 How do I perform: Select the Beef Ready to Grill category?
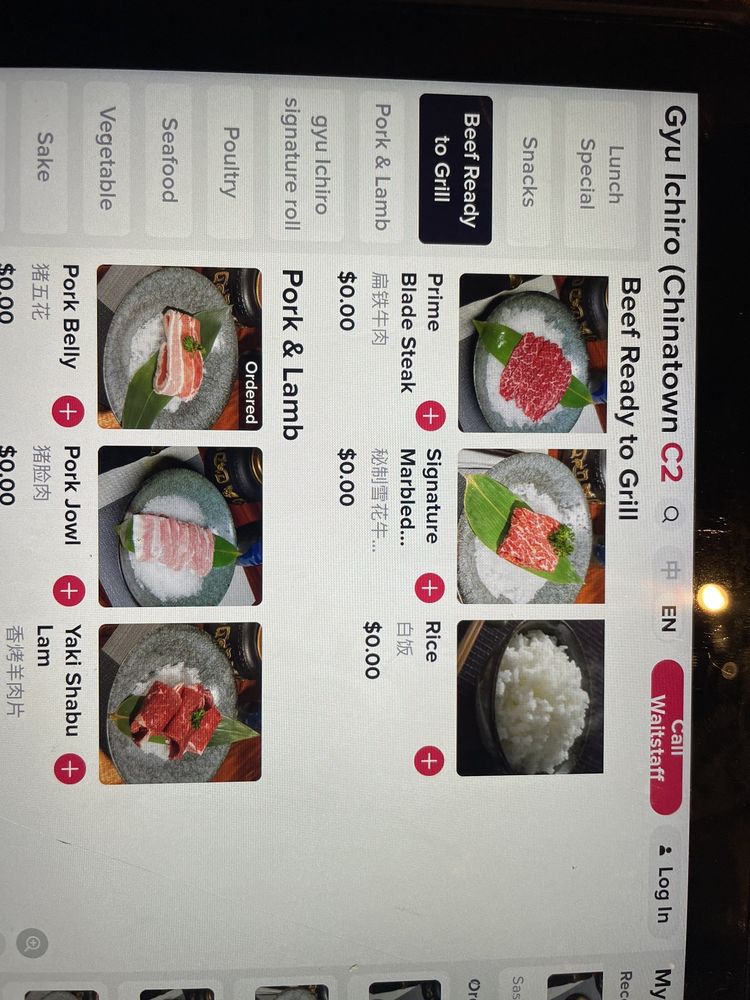(x=456, y=169)
